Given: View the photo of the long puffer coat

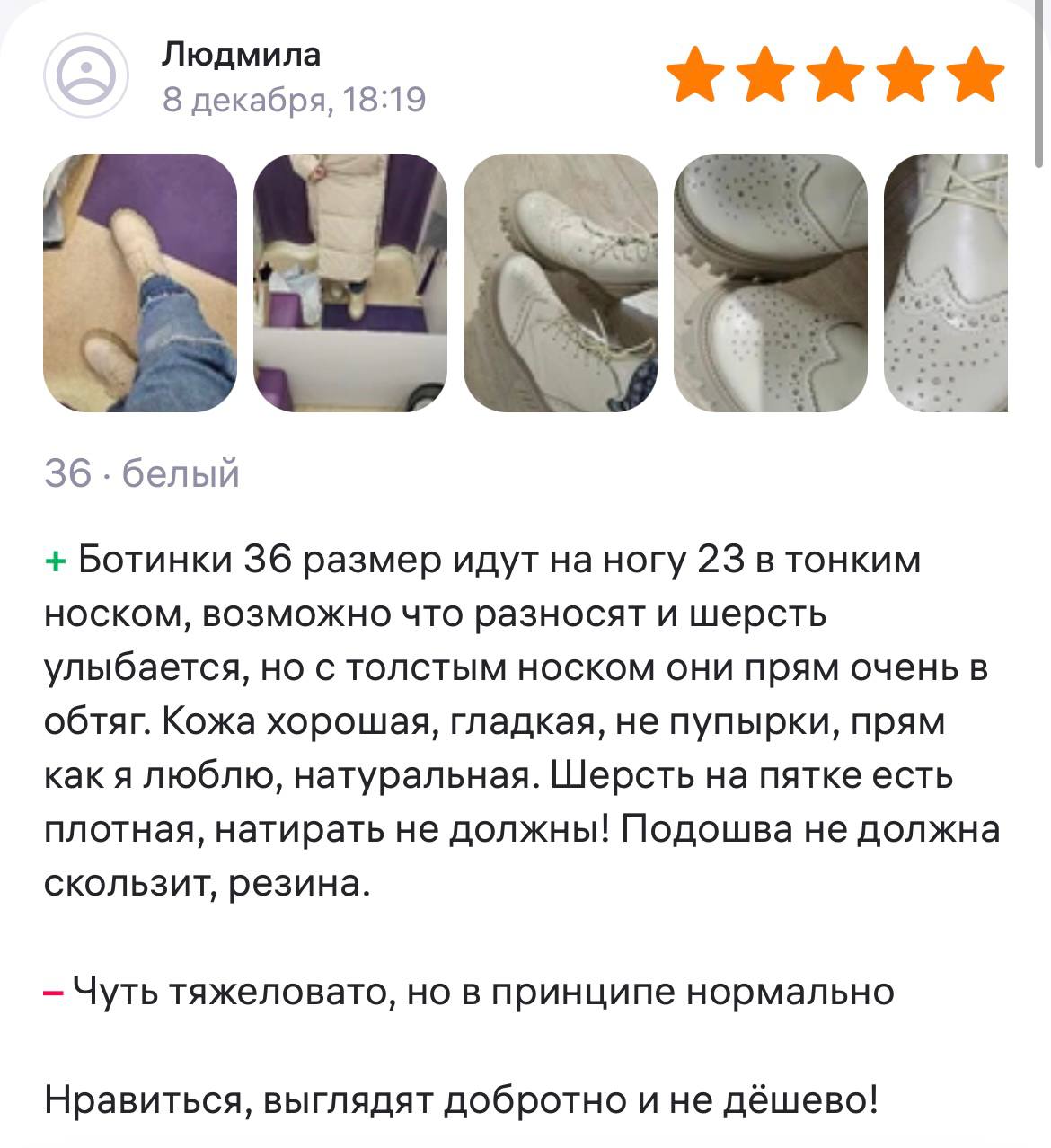Looking at the screenshot, I should (350, 283).
